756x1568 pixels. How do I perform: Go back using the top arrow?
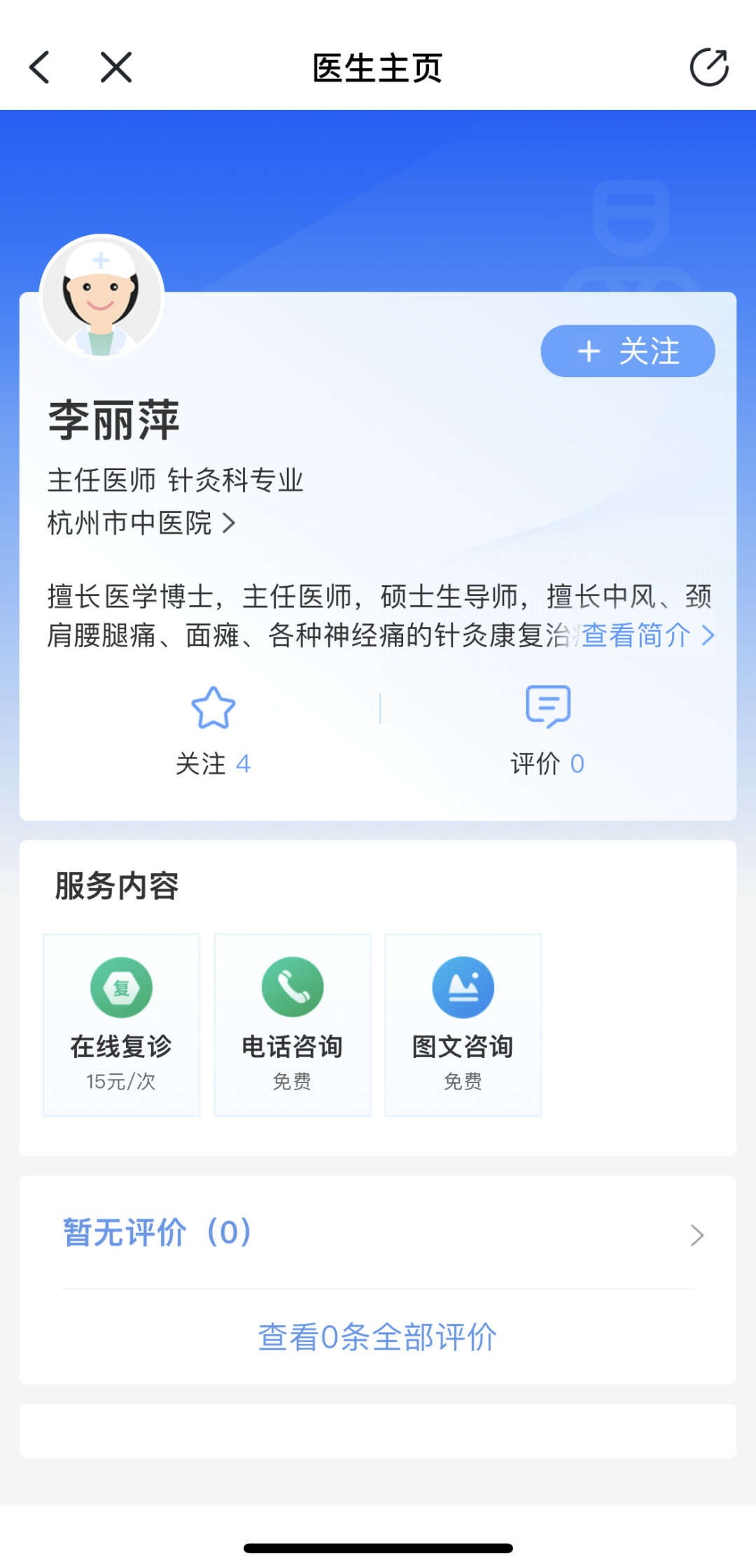coord(40,67)
